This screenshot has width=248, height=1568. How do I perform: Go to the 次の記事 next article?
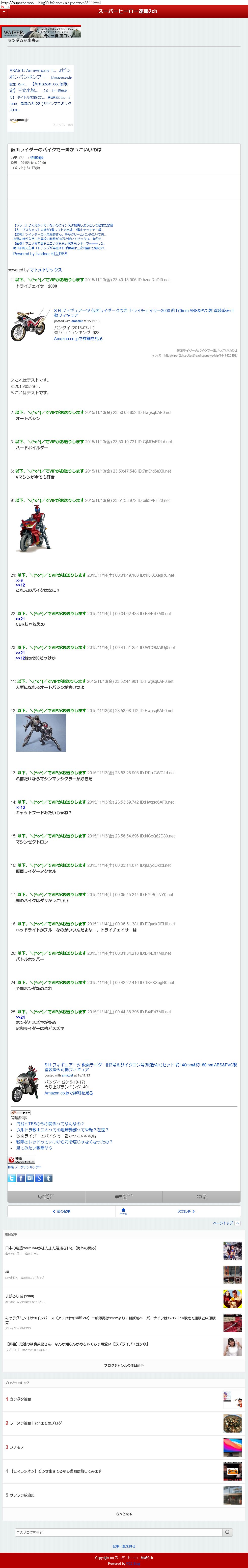[185, 1211]
